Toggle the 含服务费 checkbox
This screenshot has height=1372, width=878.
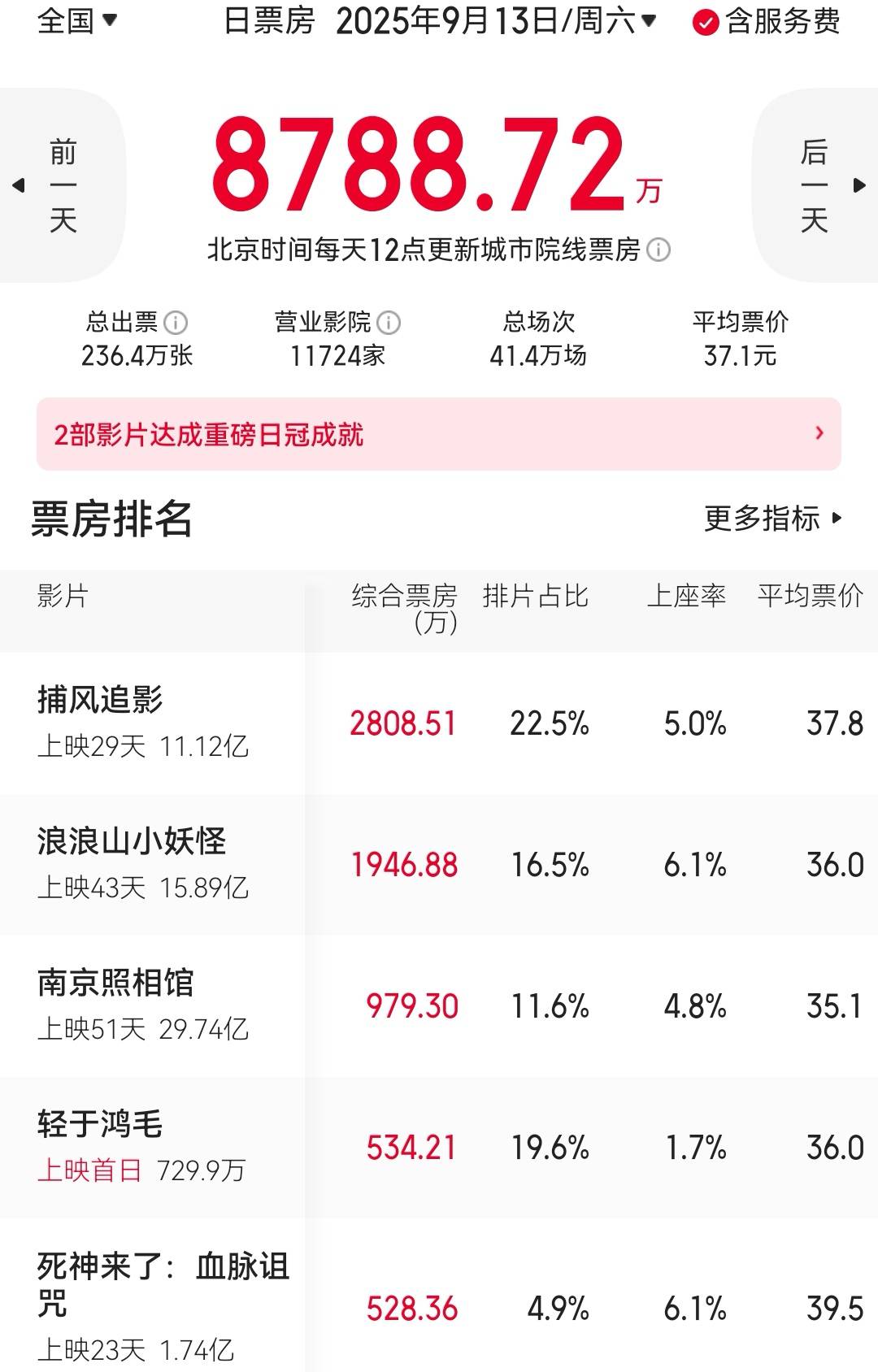coord(705,22)
